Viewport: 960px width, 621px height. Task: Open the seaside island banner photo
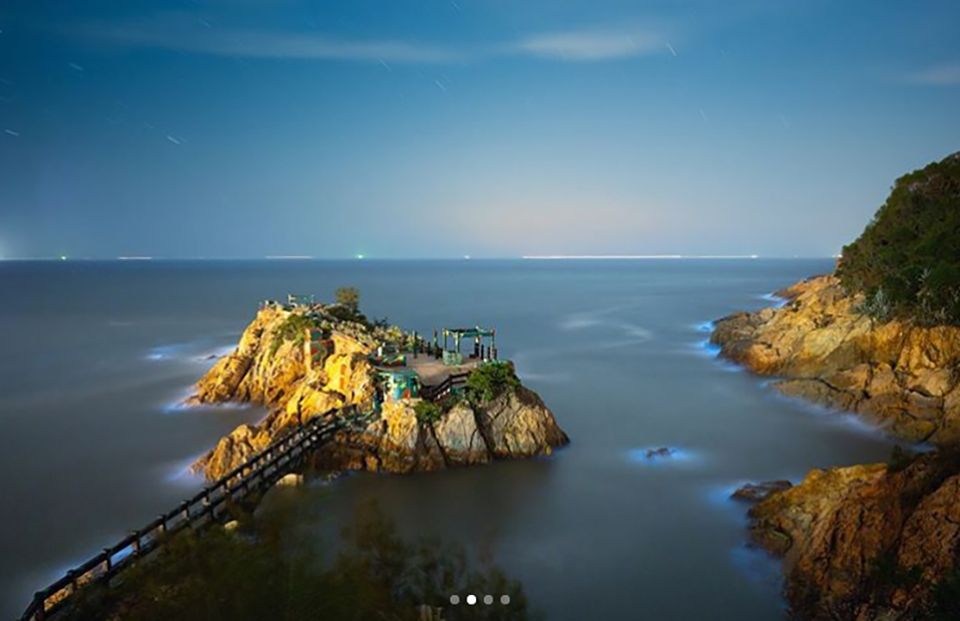coord(480,300)
